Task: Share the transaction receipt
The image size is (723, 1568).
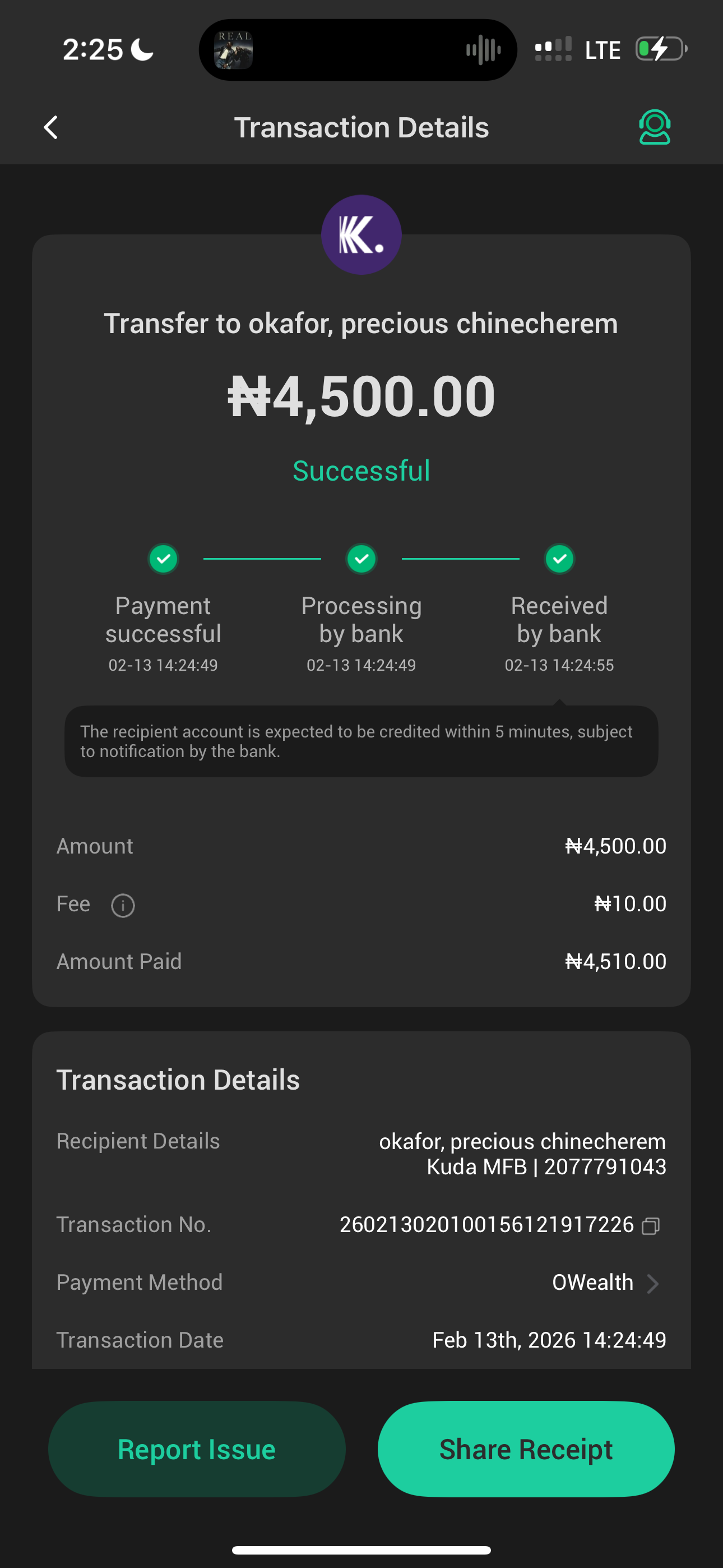Action: [526, 1449]
